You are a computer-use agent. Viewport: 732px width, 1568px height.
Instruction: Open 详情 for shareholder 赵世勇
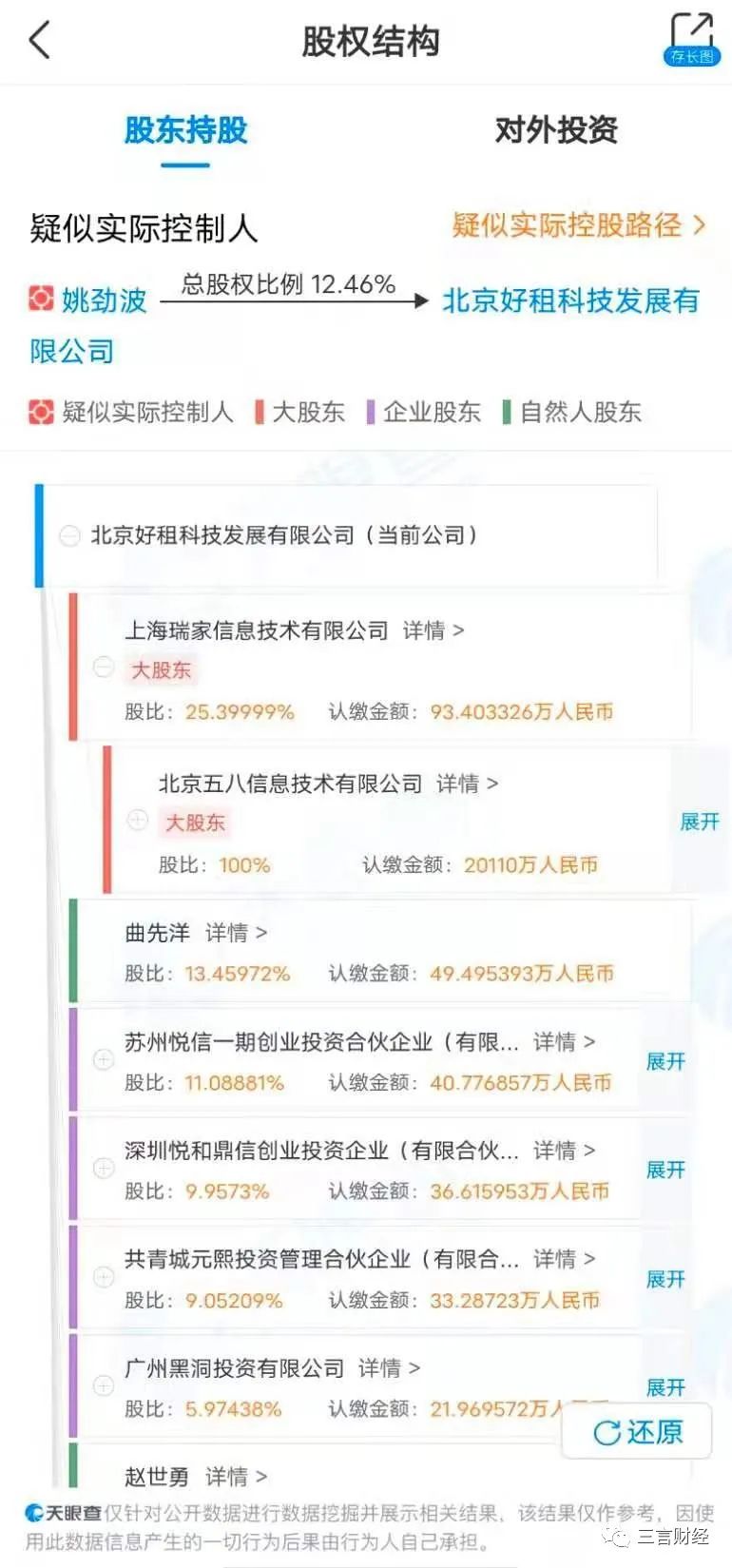click(x=236, y=1477)
